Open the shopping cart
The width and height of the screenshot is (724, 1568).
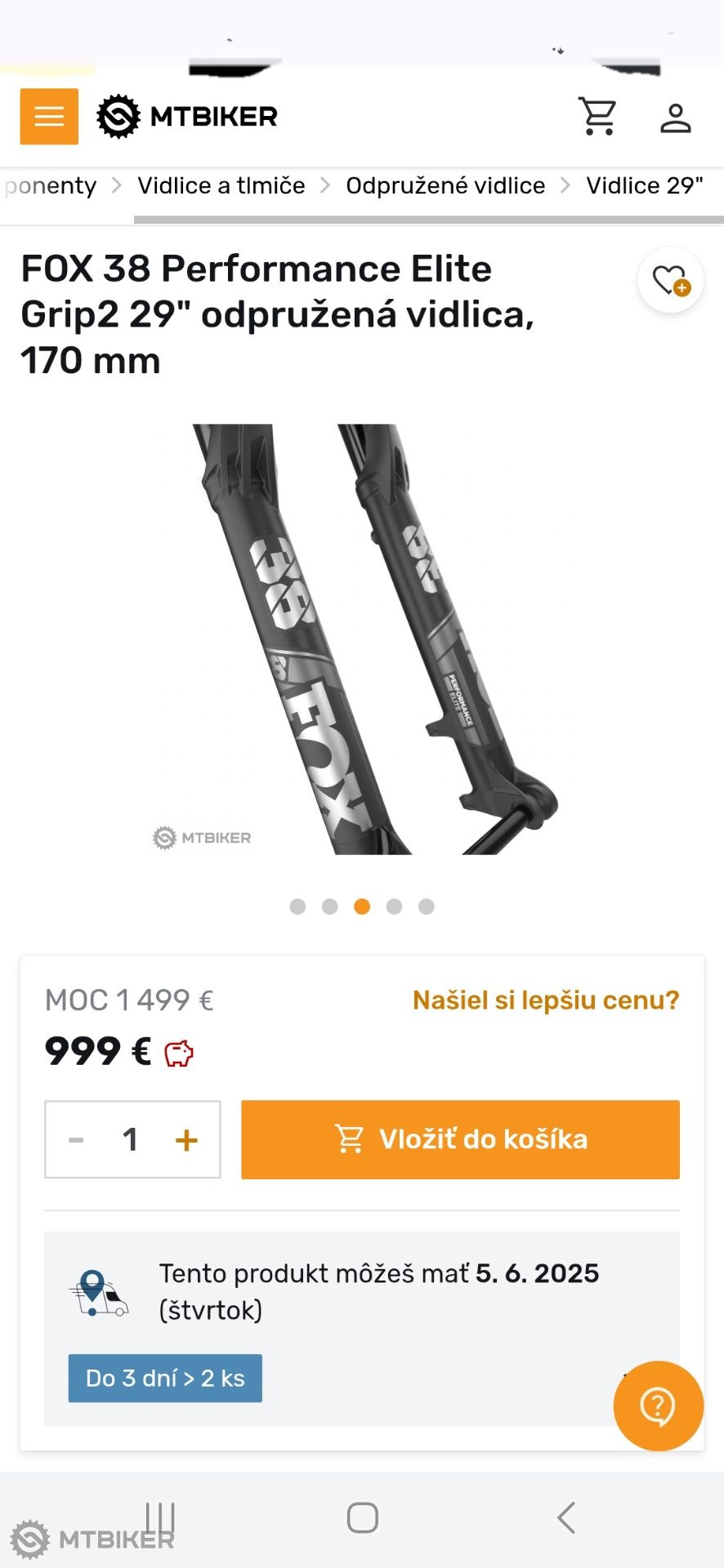598,117
